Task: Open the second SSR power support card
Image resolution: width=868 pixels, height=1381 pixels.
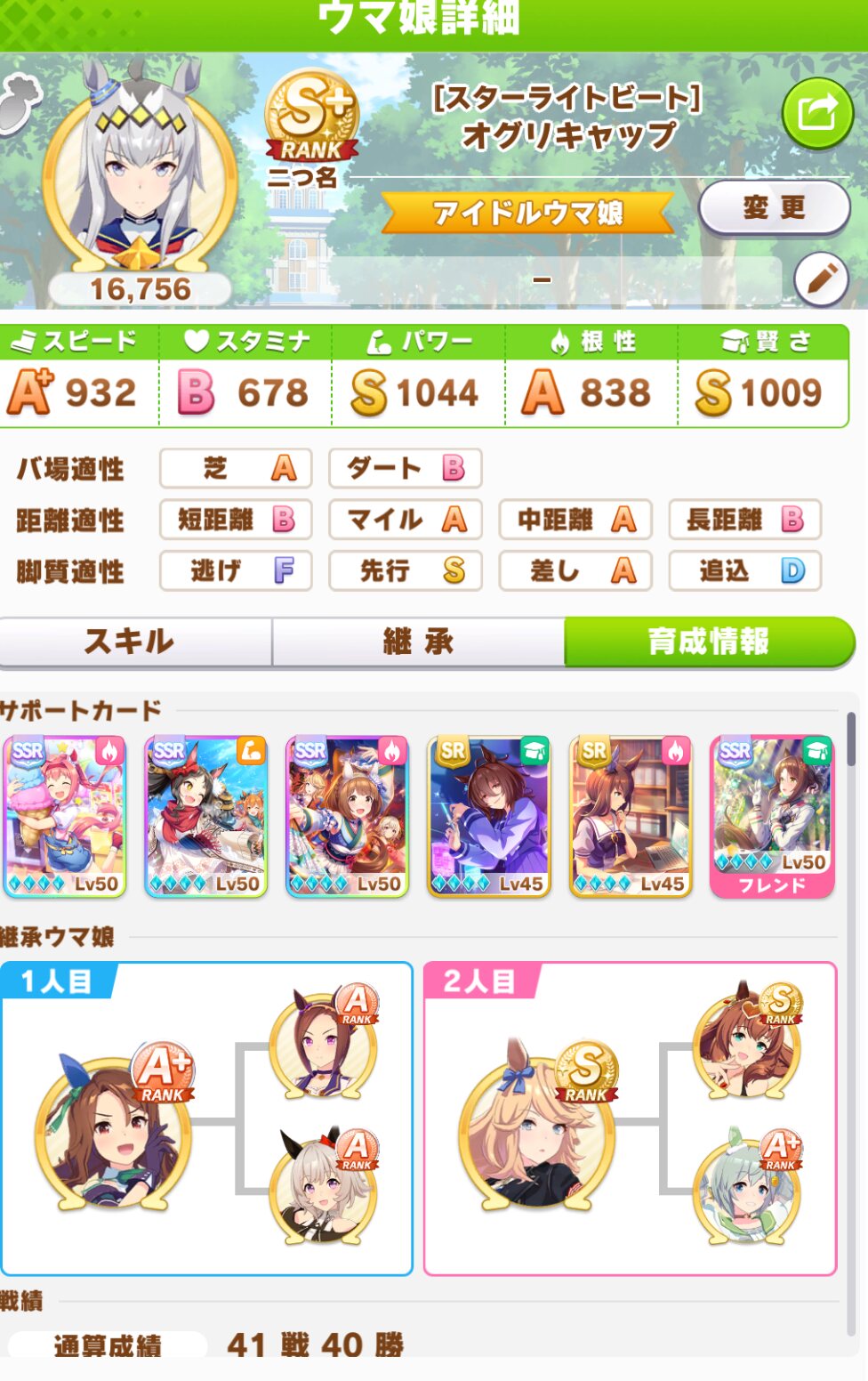Action: [x=206, y=816]
